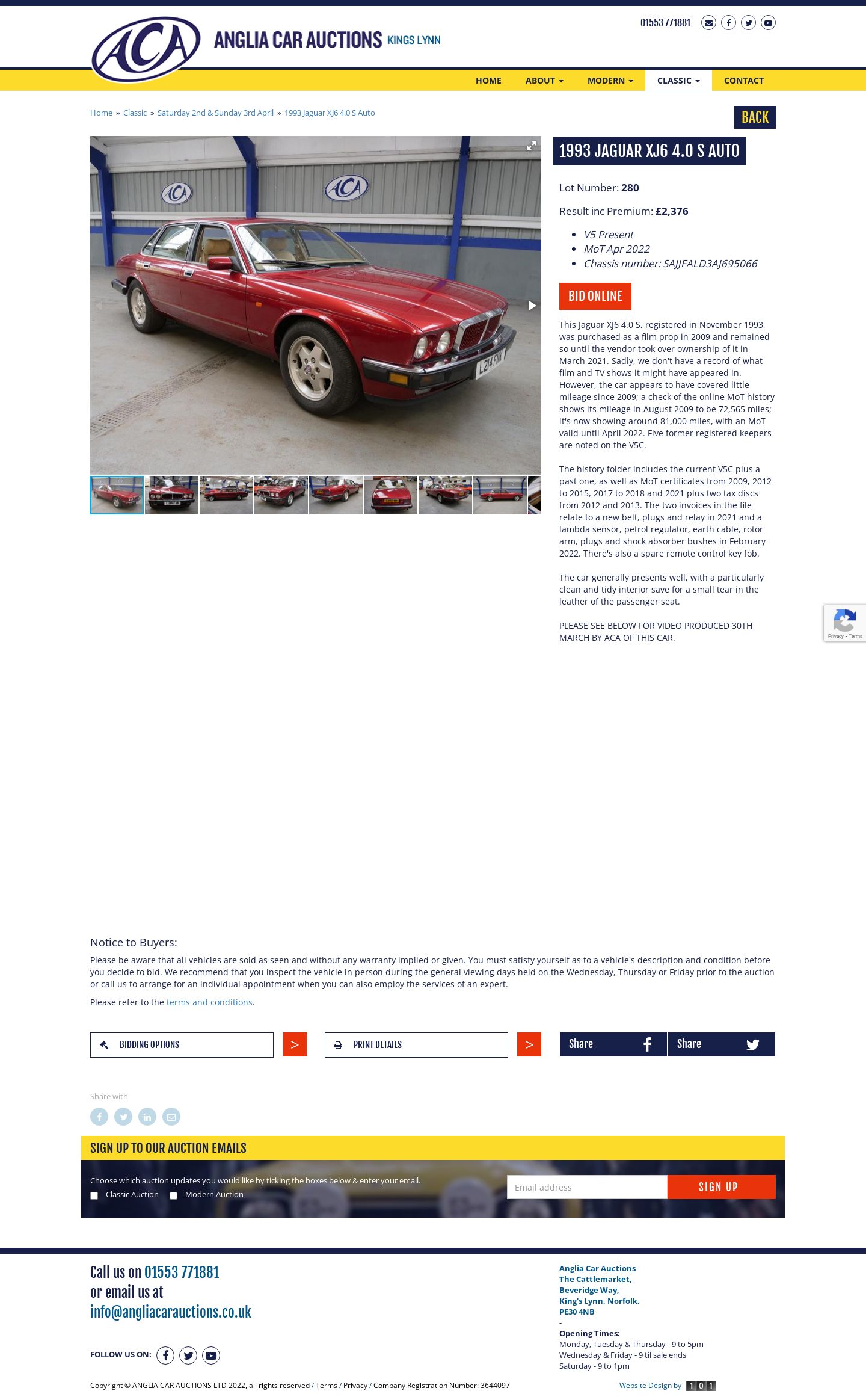Expand the Classic dropdown menu

(x=678, y=81)
